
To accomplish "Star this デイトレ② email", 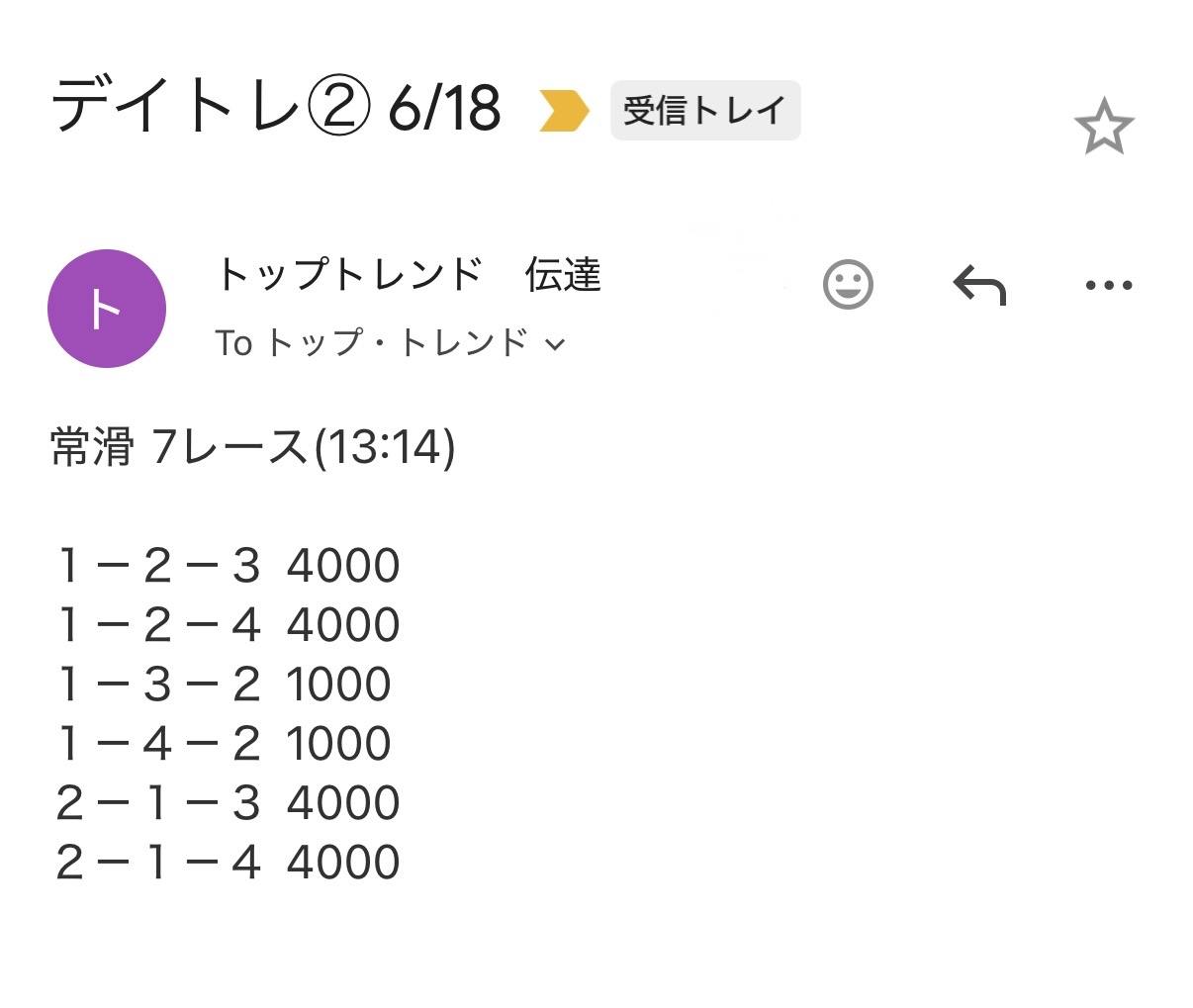I will (1103, 127).
